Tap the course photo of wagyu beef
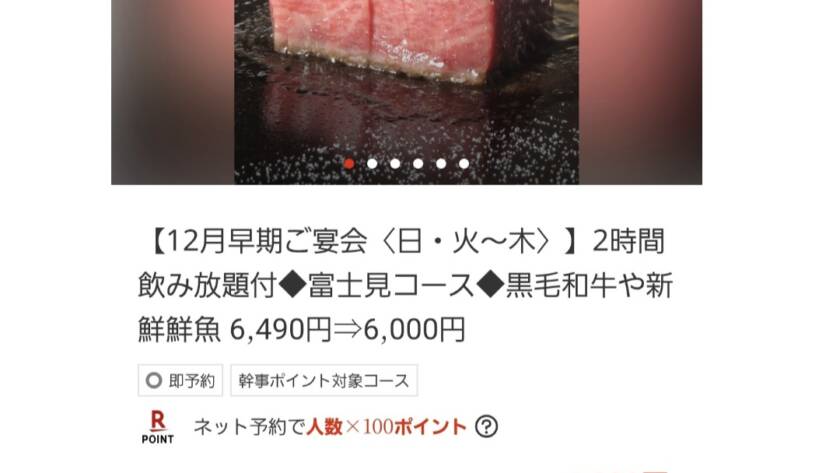 (405, 80)
